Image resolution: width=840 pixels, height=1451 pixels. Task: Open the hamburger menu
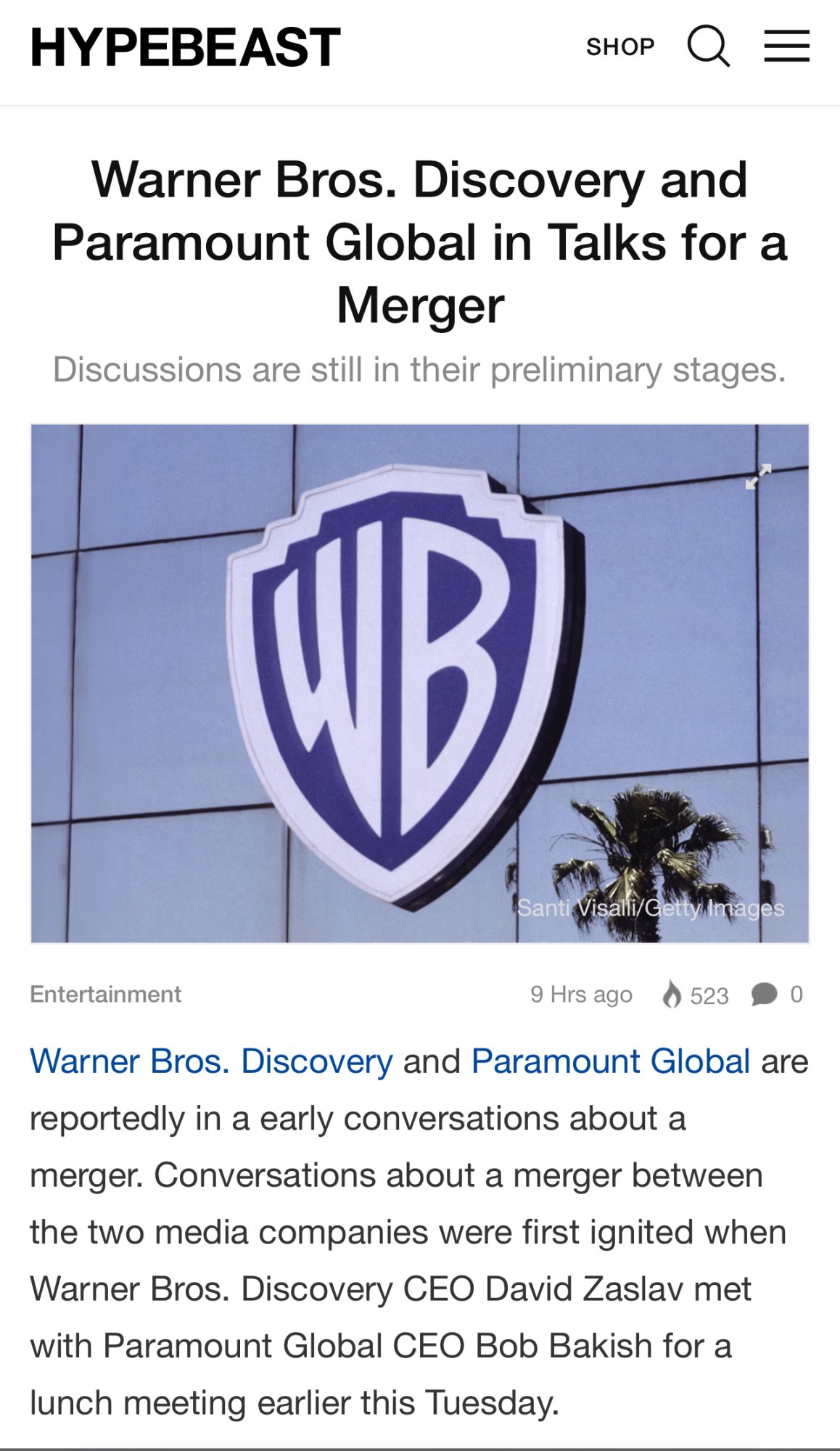(787, 46)
